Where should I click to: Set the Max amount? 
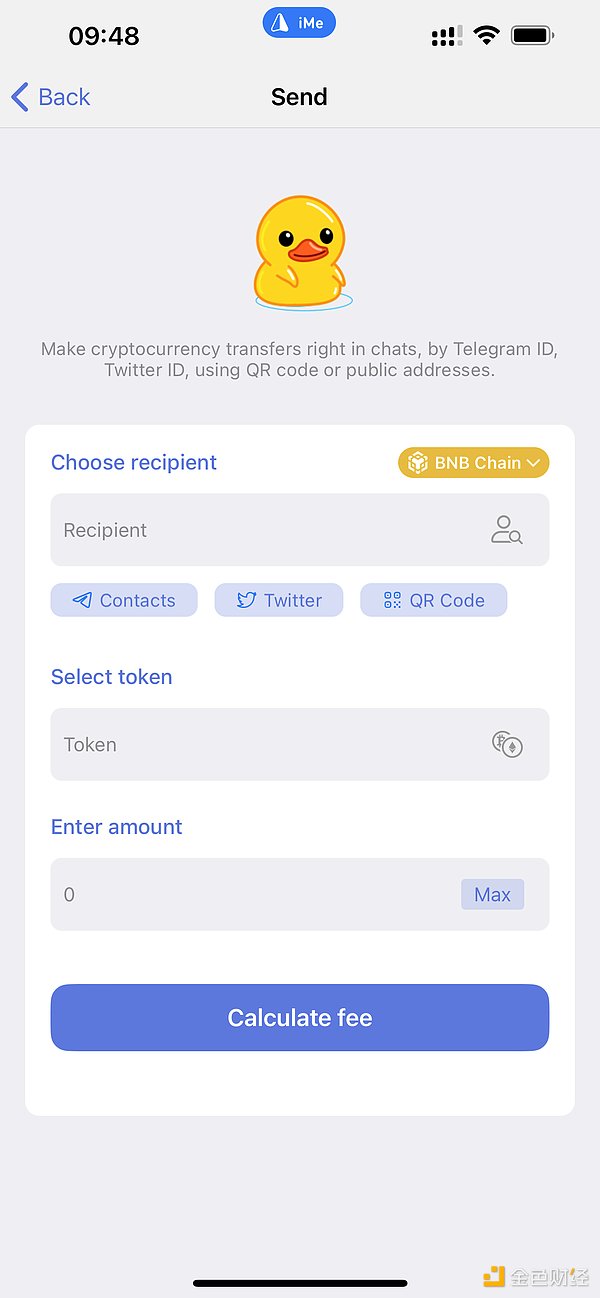492,894
